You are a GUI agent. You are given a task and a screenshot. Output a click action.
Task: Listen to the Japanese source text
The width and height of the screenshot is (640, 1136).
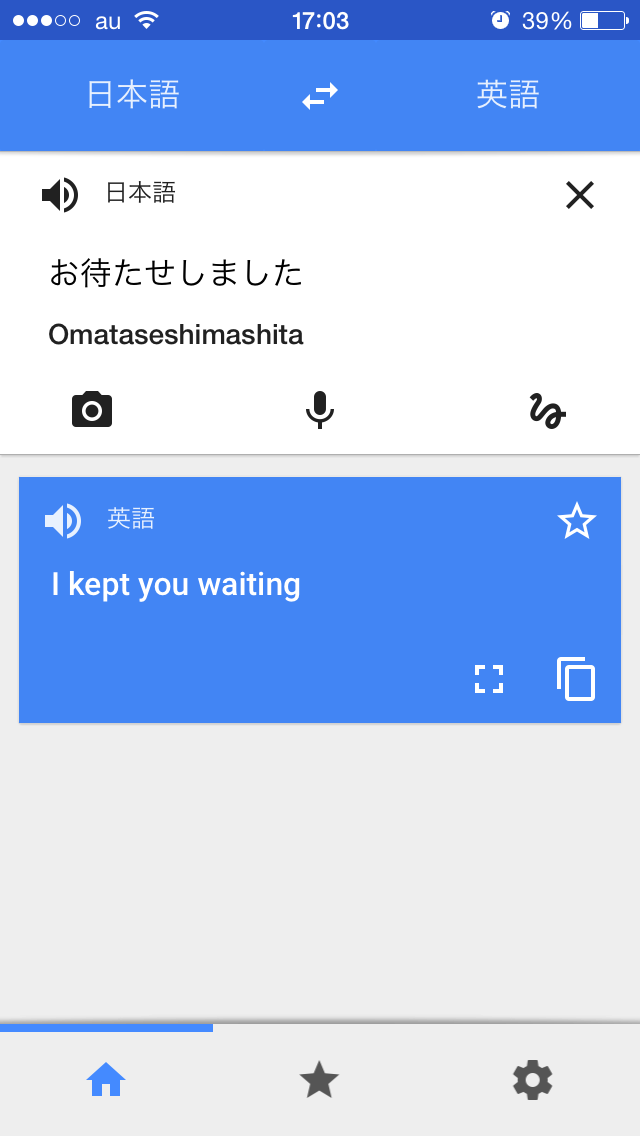59,195
